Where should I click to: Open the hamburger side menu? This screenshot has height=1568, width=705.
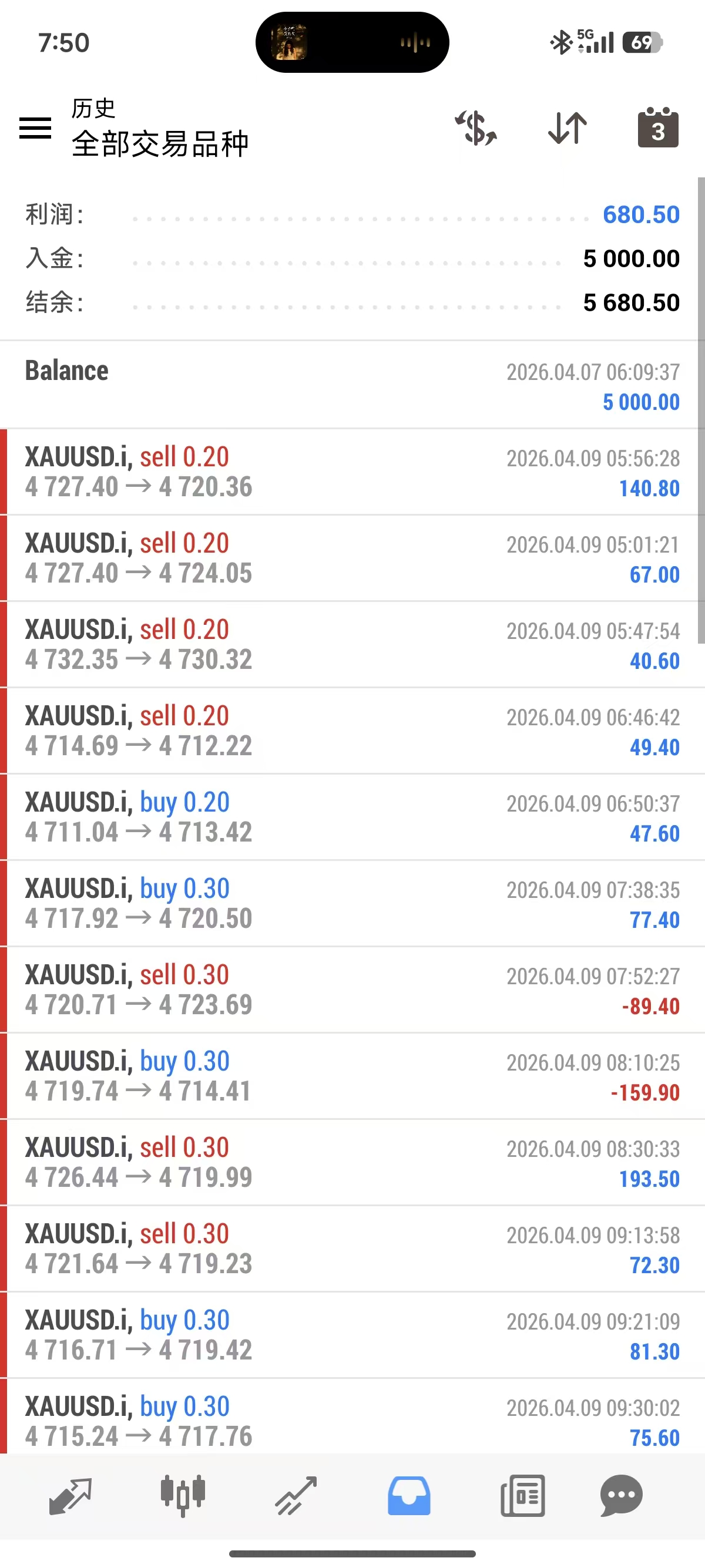pyautogui.click(x=35, y=128)
